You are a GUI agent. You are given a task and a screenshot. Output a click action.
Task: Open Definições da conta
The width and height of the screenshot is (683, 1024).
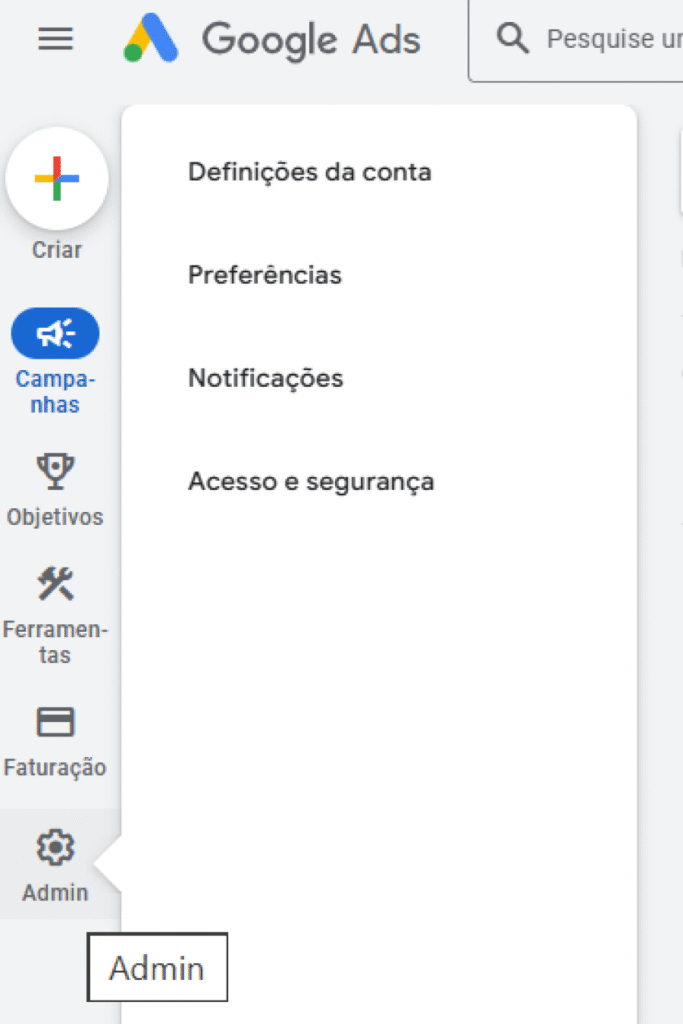pyautogui.click(x=309, y=172)
